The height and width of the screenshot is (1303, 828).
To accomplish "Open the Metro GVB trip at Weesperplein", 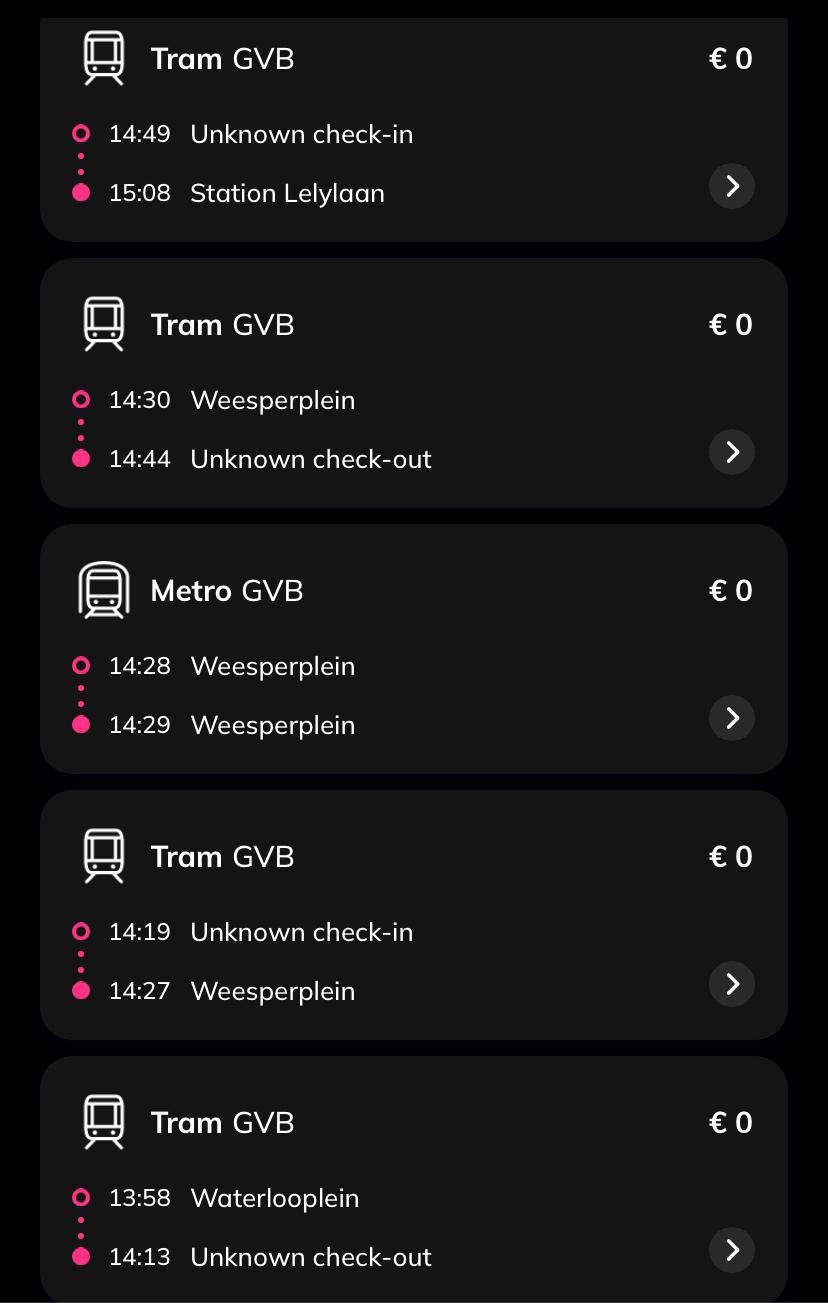I will 731,718.
